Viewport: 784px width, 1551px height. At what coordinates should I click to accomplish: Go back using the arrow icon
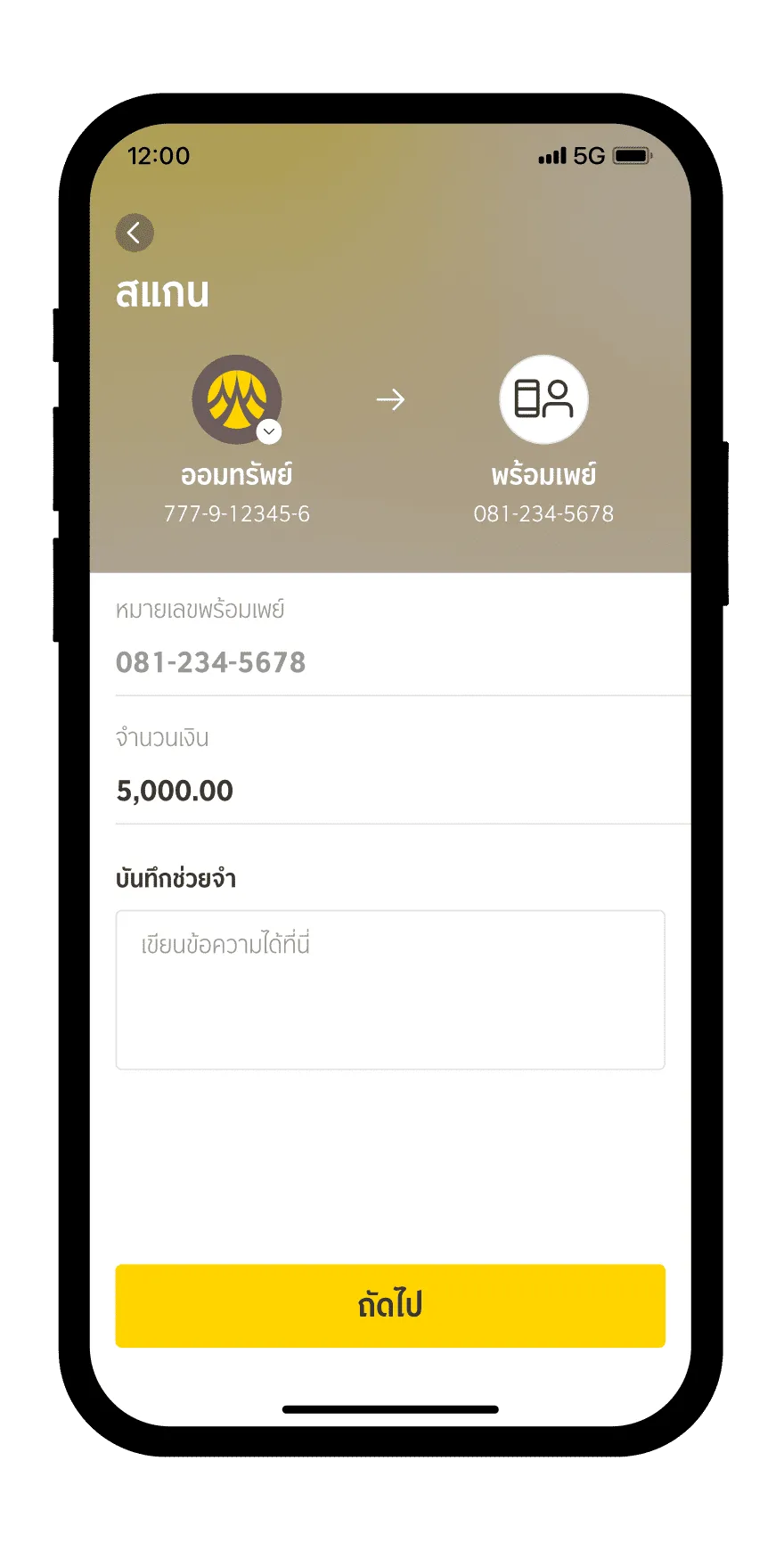coord(135,234)
